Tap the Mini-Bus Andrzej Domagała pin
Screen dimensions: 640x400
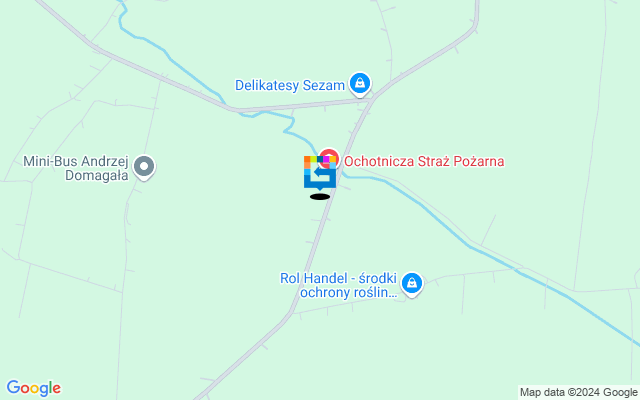pos(144,167)
